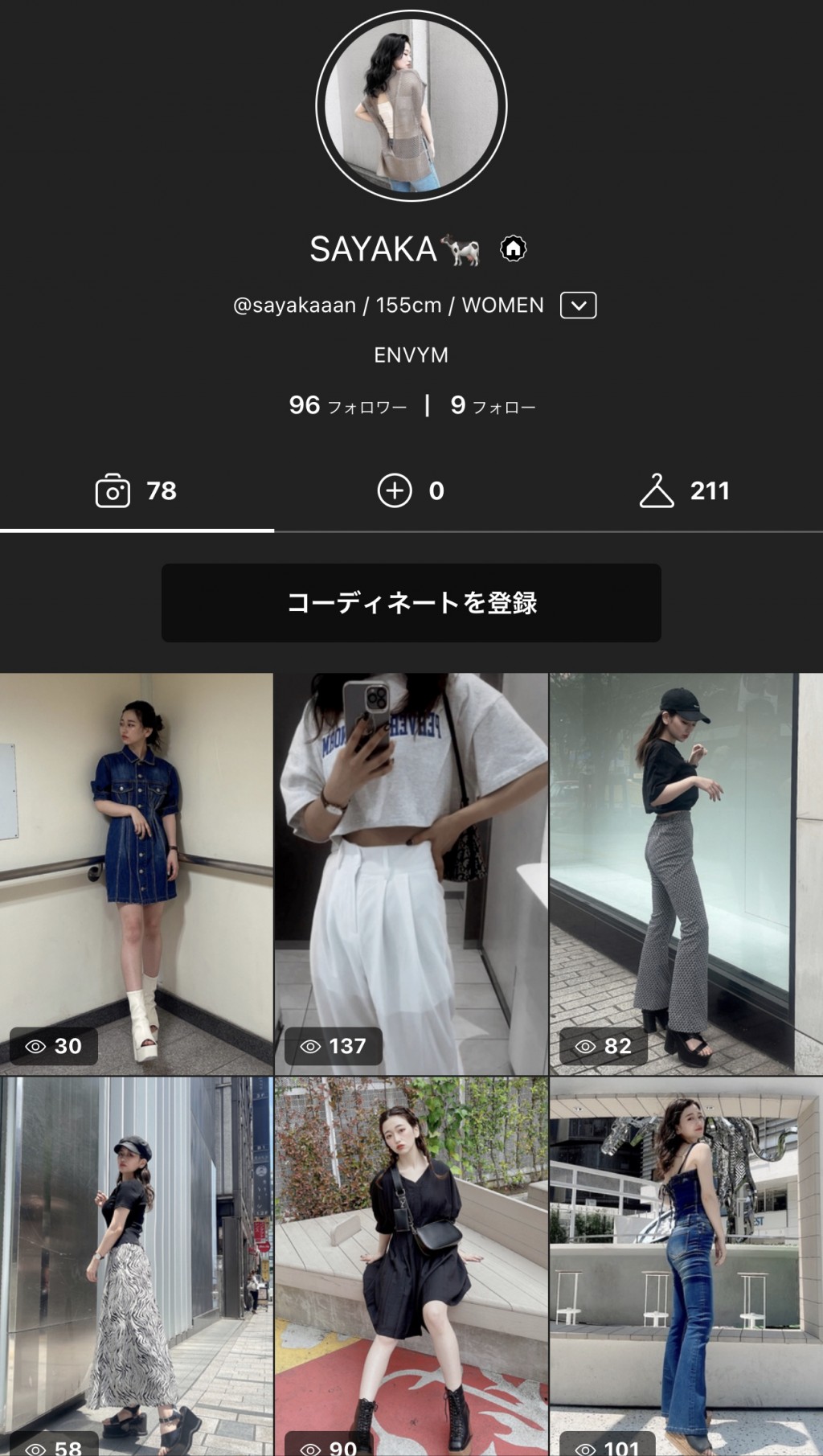
Task: Open the flare jeans outfit with 101 views
Action: click(x=686, y=1266)
